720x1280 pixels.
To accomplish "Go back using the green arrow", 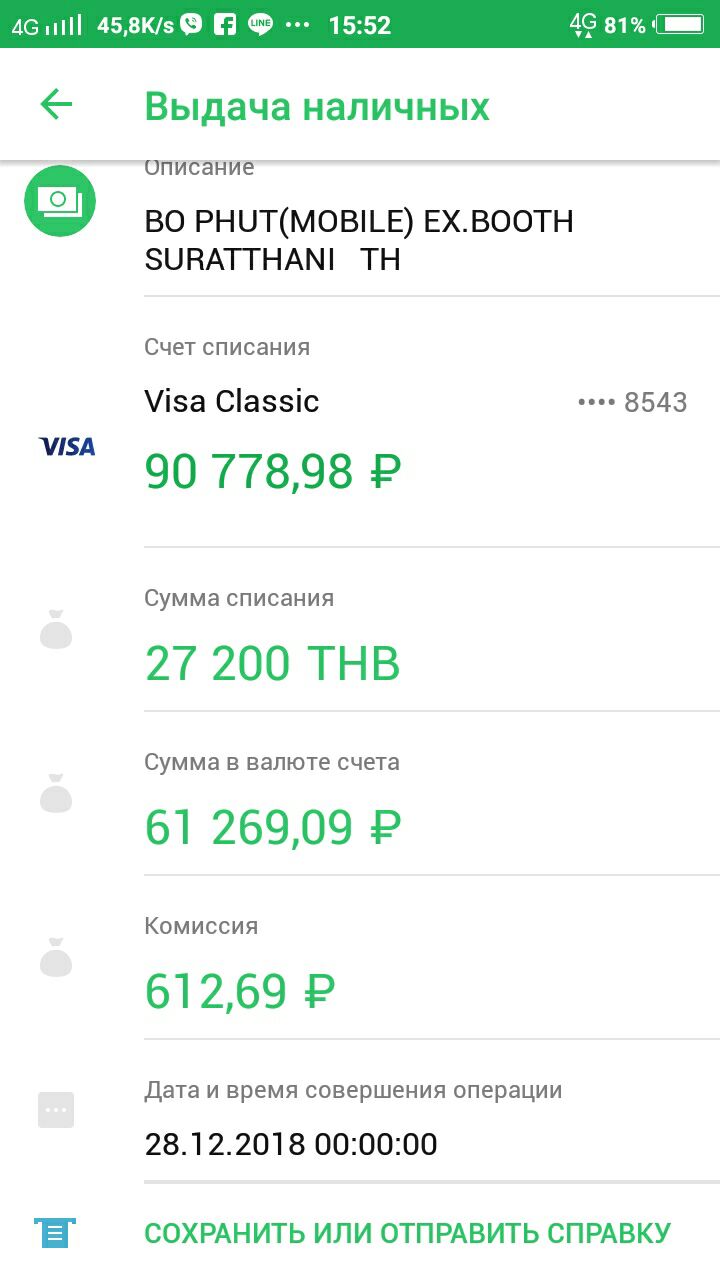I will (56, 105).
